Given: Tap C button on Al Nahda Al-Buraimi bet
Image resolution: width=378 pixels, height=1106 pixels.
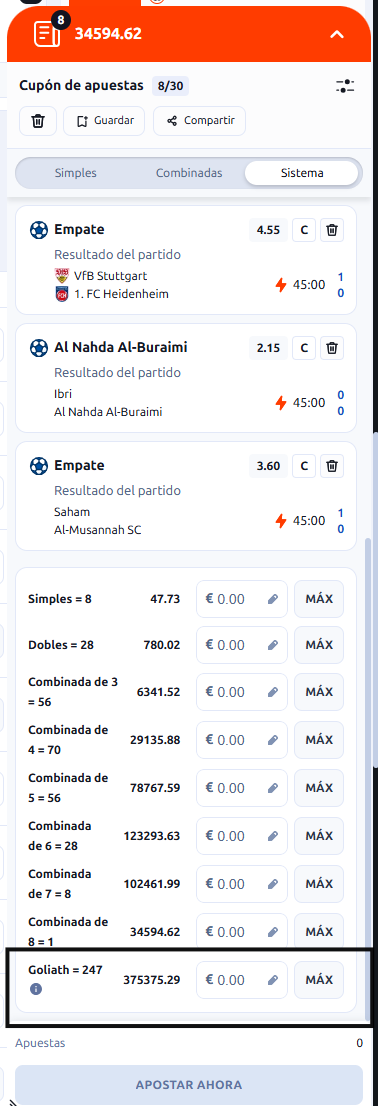Looking at the screenshot, I should point(304,348).
